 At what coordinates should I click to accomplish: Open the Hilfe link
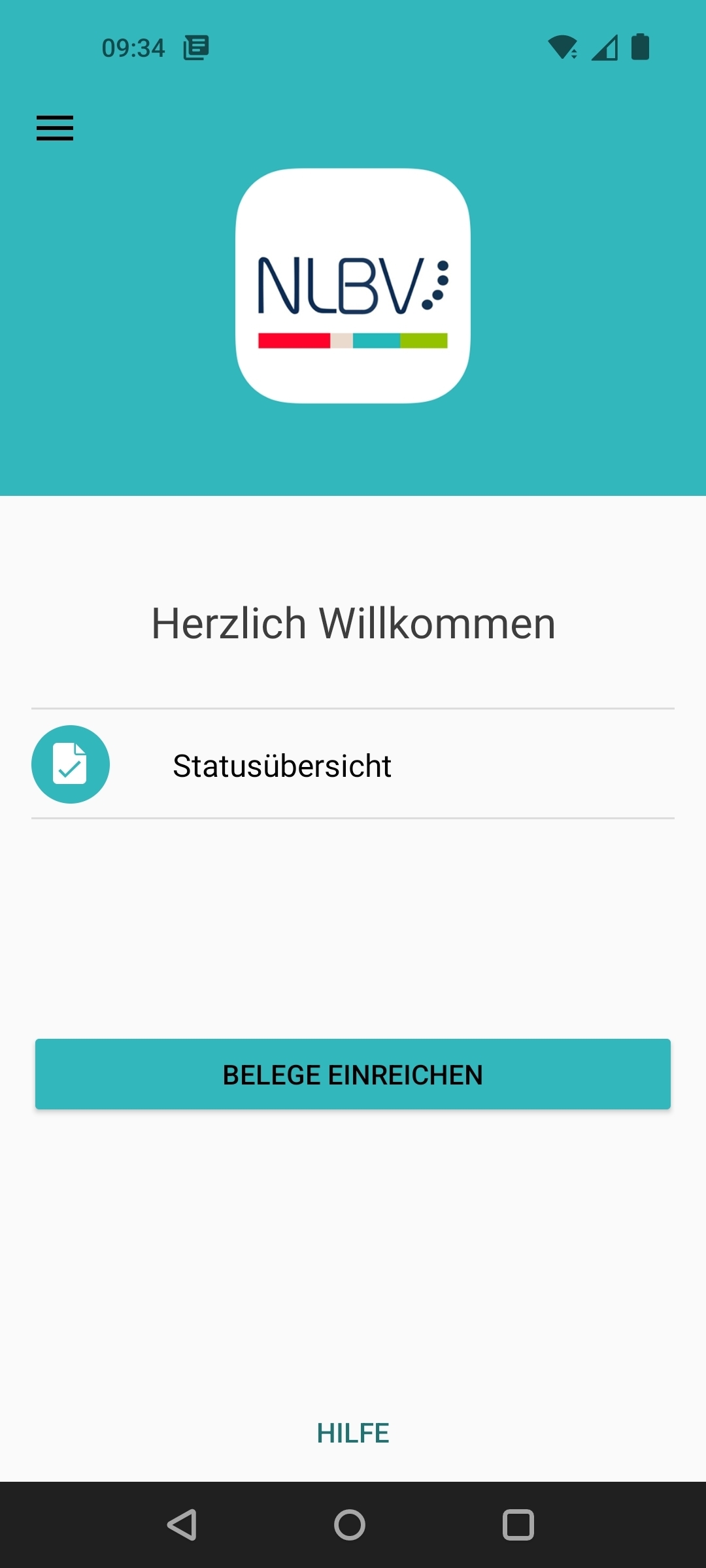(353, 1433)
